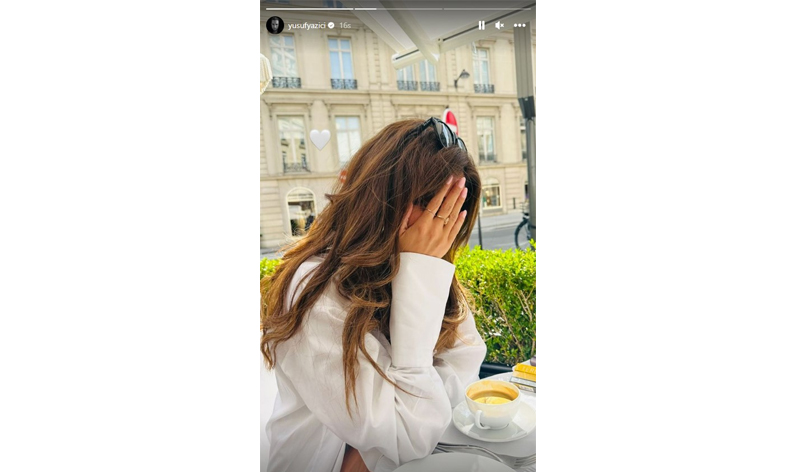Image resolution: width=790 pixels, height=472 pixels.
Task: Open the story options menu
Action: click(519, 25)
